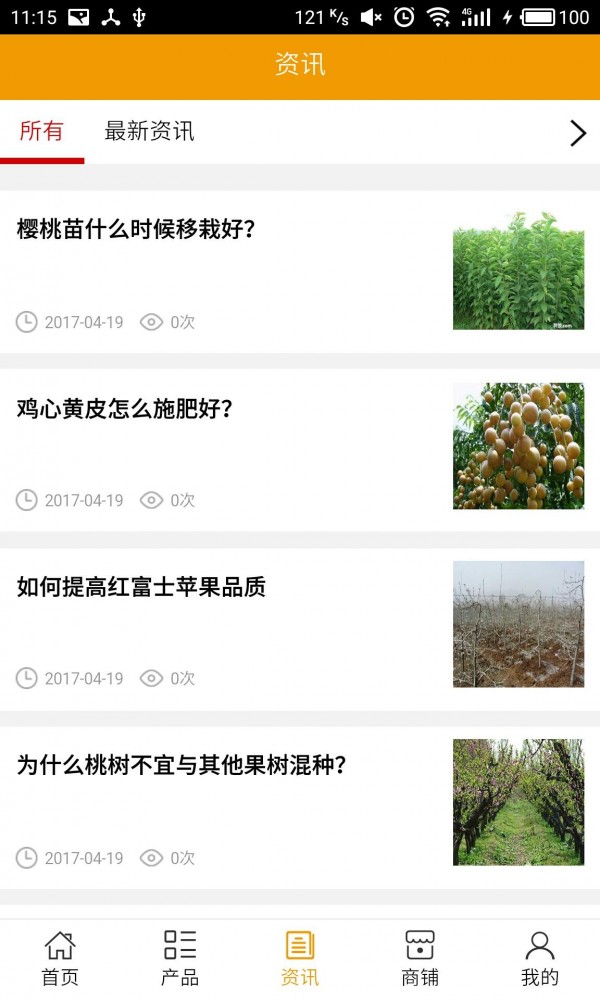This screenshot has height=1000, width=600.
Task: Open the 我的 profile tab
Action: pyautogui.click(x=540, y=958)
